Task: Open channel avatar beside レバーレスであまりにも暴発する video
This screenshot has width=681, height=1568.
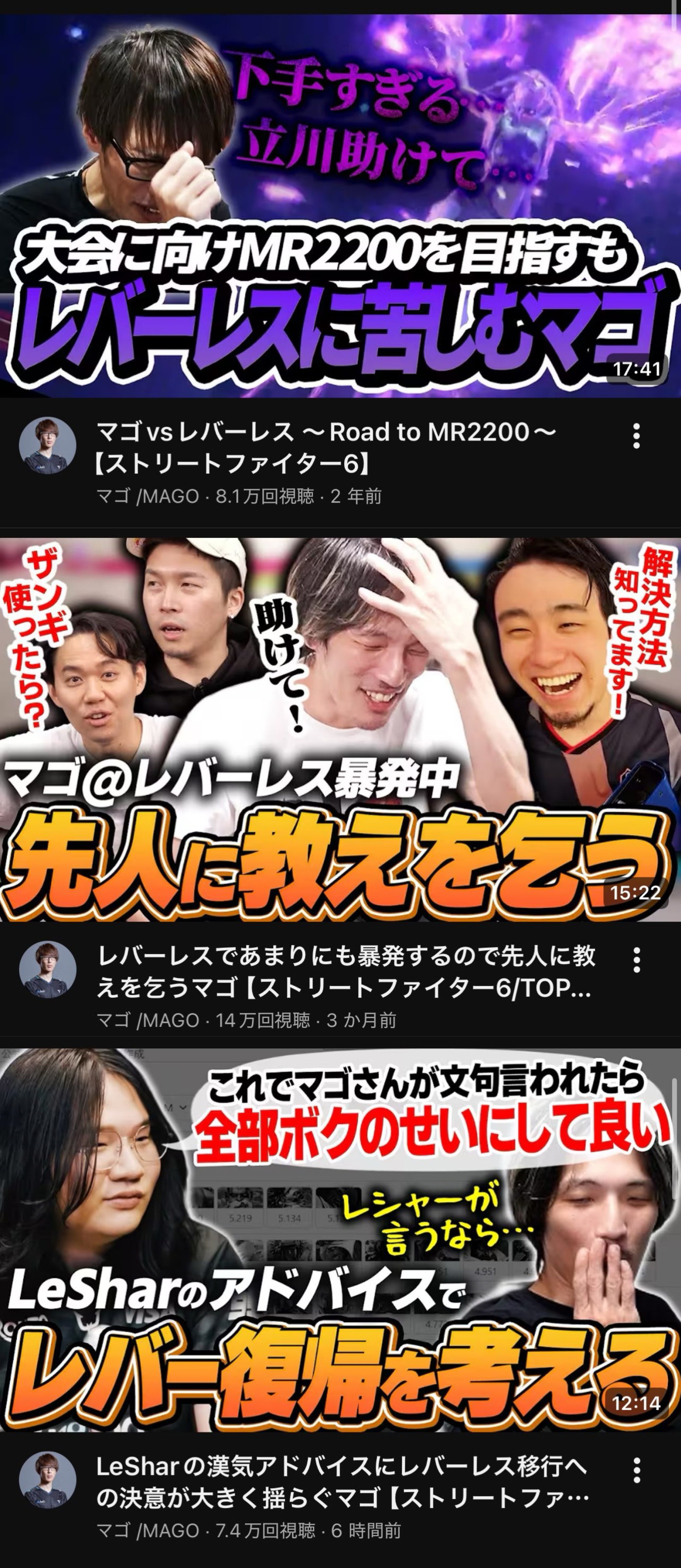Action: click(x=48, y=970)
